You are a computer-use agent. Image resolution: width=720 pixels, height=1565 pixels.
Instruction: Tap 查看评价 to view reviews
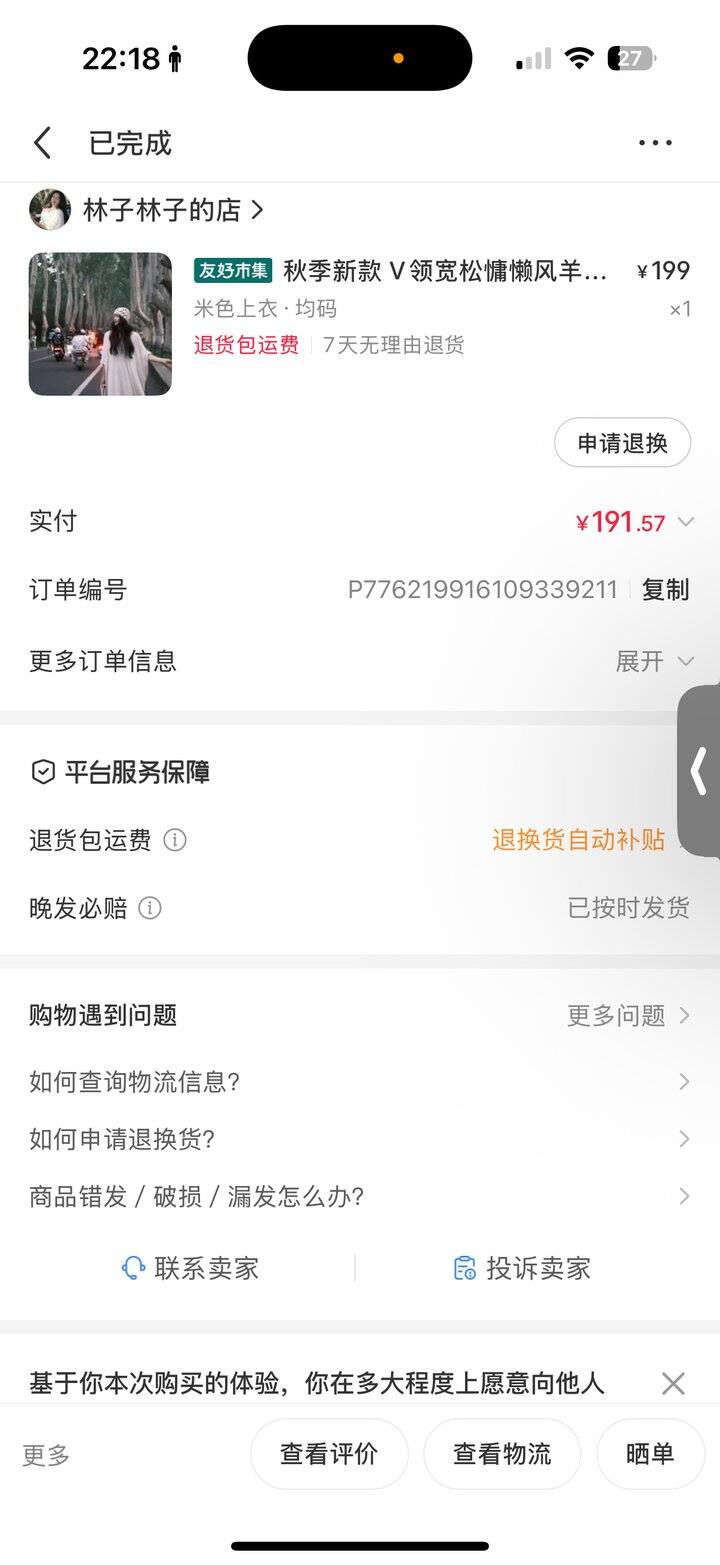329,1454
